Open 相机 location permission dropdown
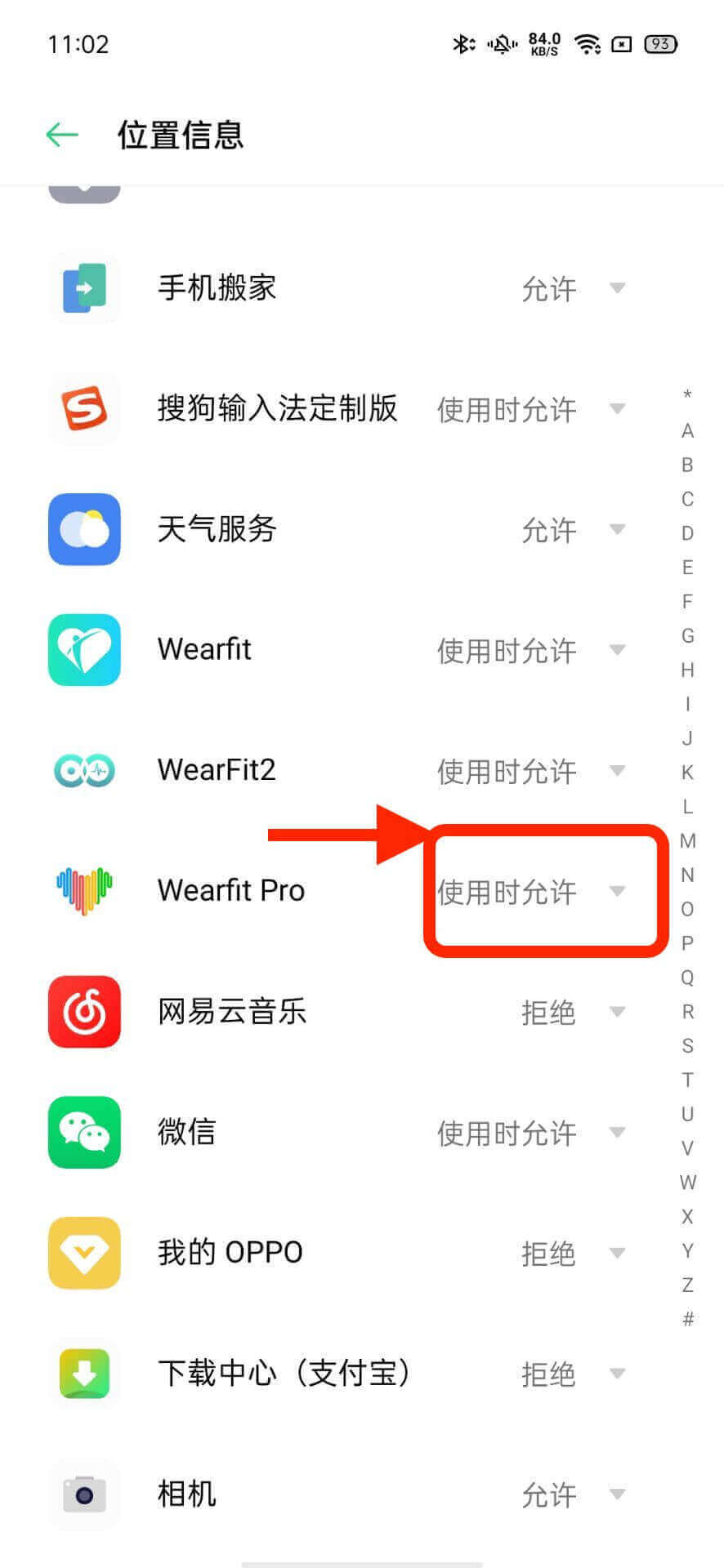 617,1494
